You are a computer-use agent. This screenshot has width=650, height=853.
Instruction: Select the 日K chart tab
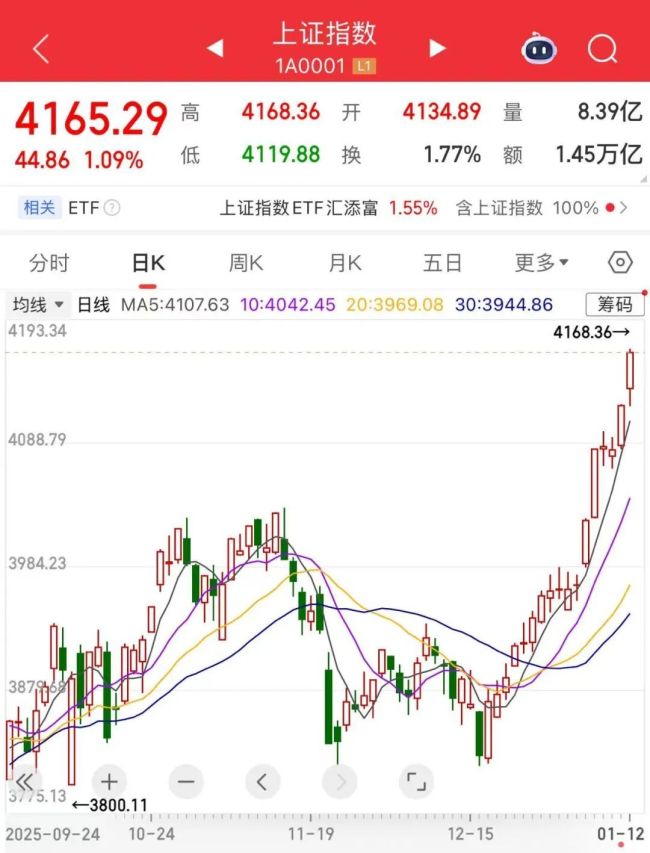pos(148,263)
